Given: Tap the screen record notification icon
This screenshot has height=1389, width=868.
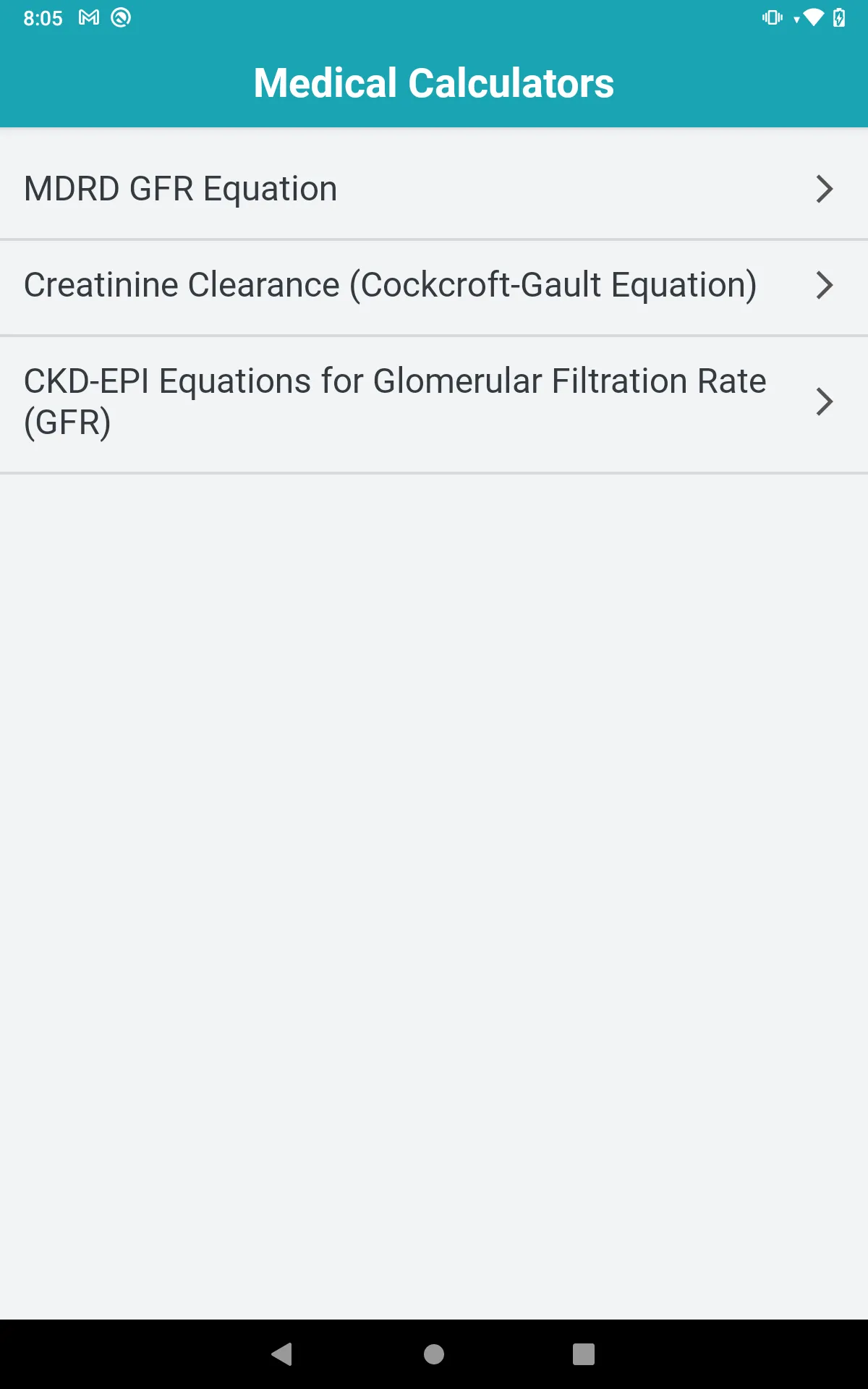Looking at the screenshot, I should click(x=122, y=17).
